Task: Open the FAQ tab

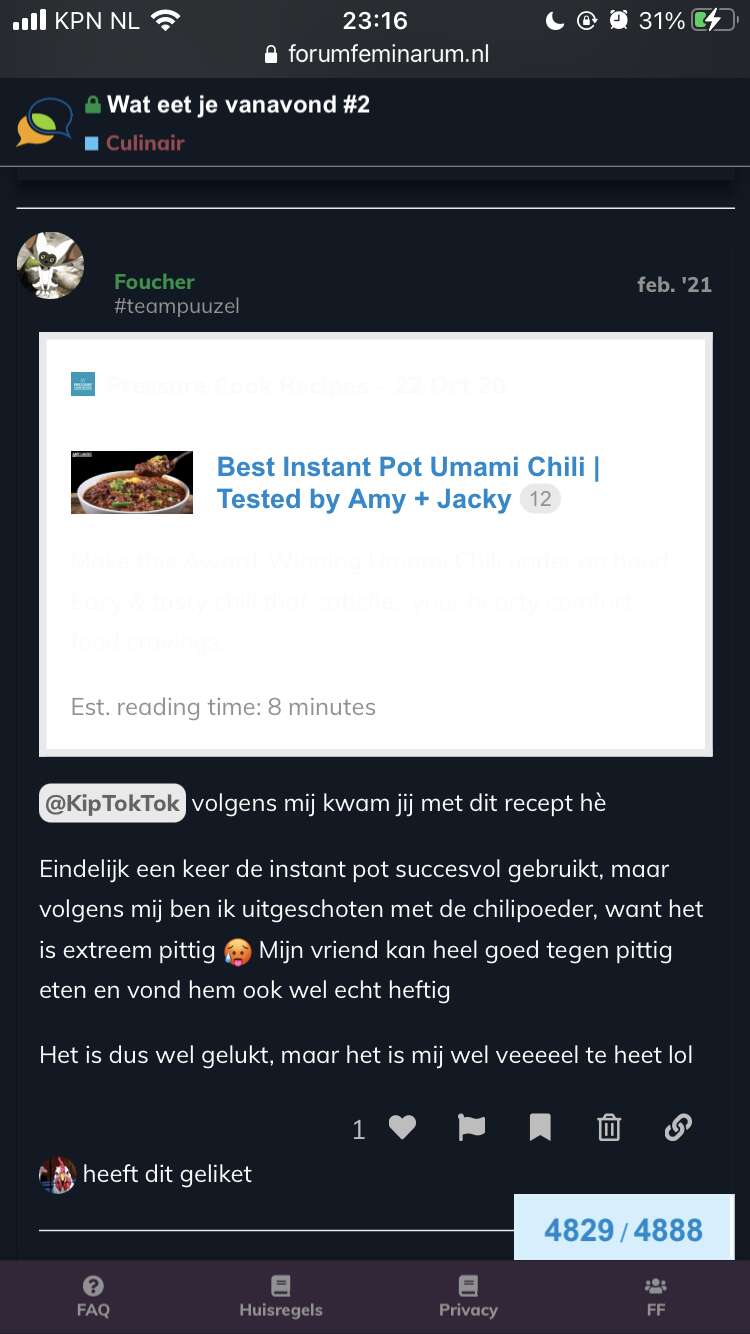Action: pos(93,1297)
